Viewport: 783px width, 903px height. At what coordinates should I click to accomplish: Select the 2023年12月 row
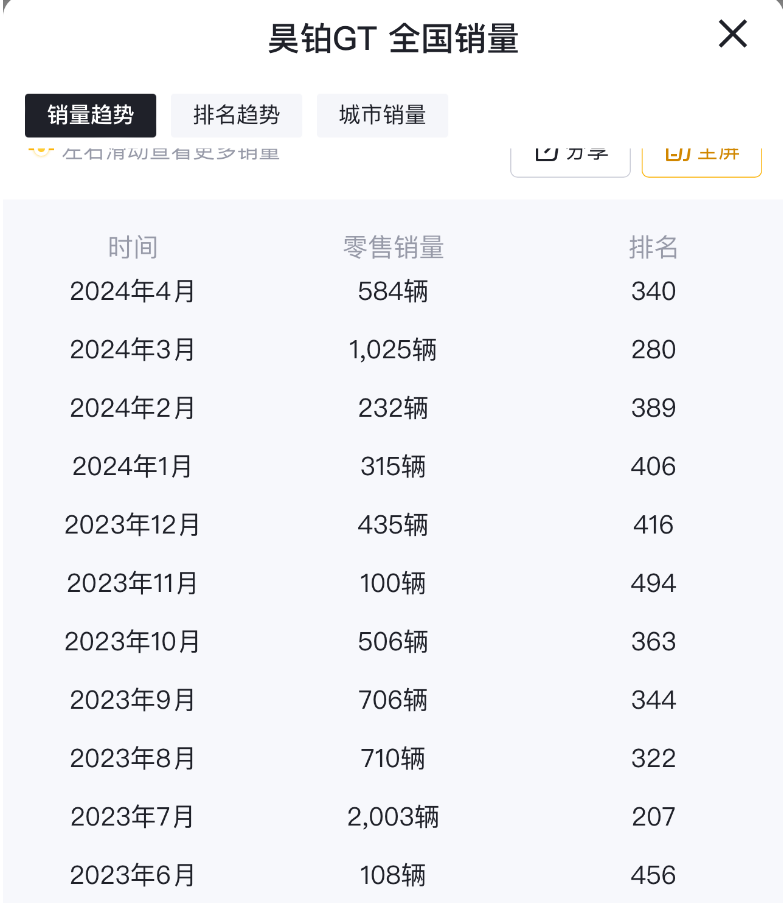pyautogui.click(x=390, y=524)
